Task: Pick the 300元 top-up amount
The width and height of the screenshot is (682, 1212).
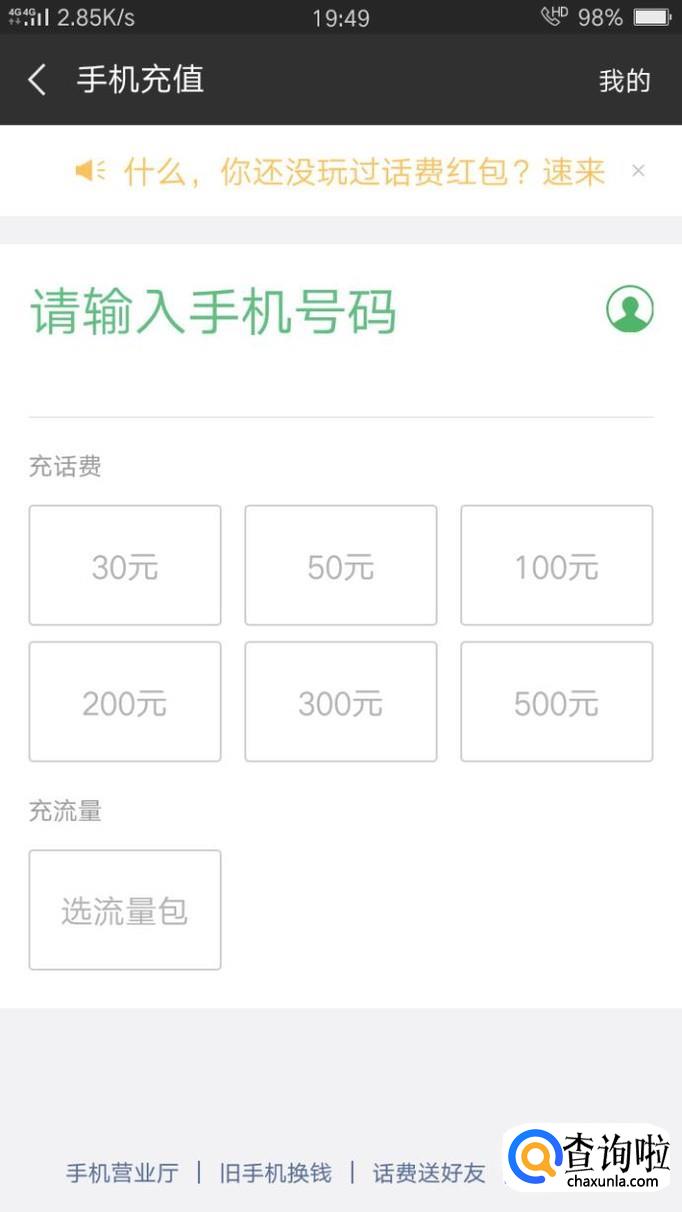Action: coord(341,701)
